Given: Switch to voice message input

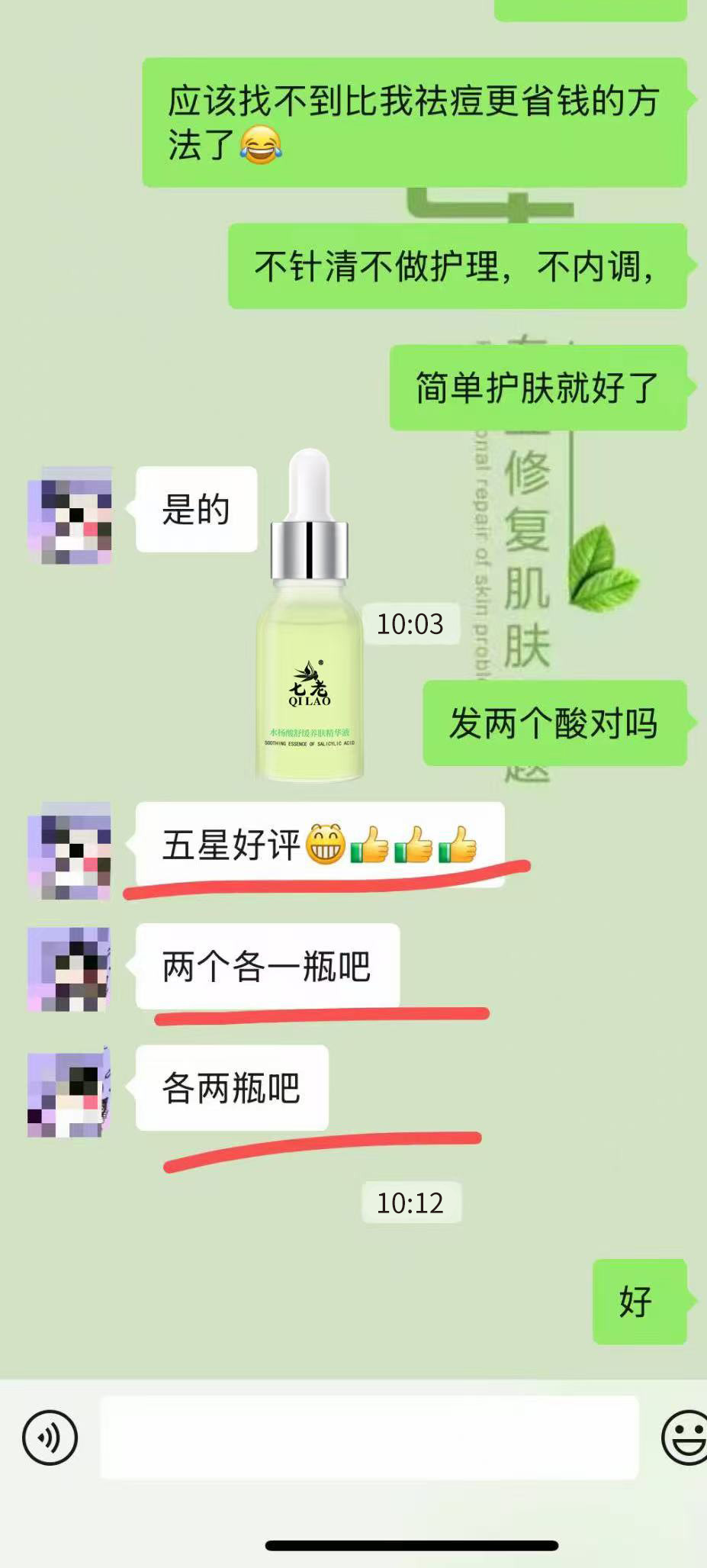Looking at the screenshot, I should pos(50,1438).
